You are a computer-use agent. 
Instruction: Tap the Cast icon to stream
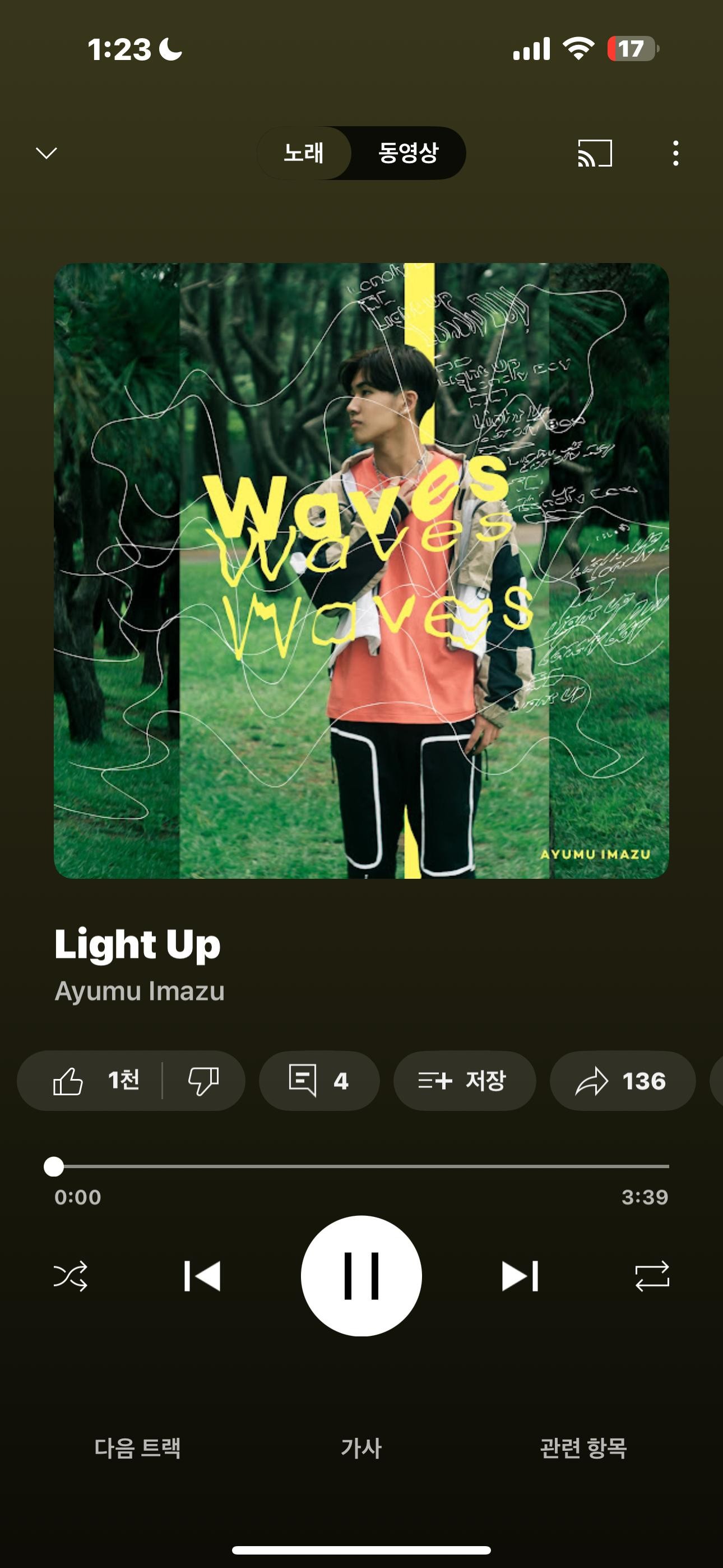coord(594,154)
